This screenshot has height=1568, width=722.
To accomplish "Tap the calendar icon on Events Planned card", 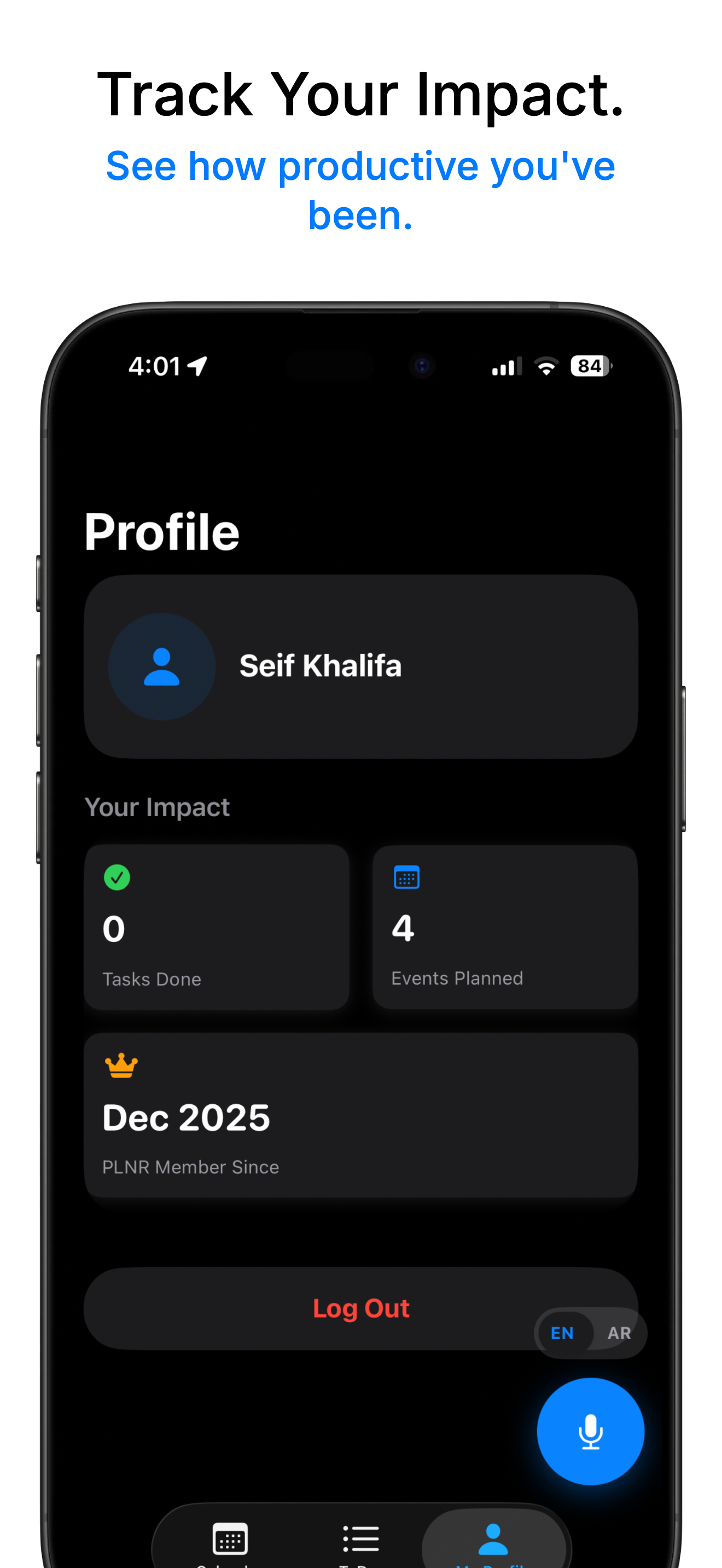I will (x=406, y=876).
